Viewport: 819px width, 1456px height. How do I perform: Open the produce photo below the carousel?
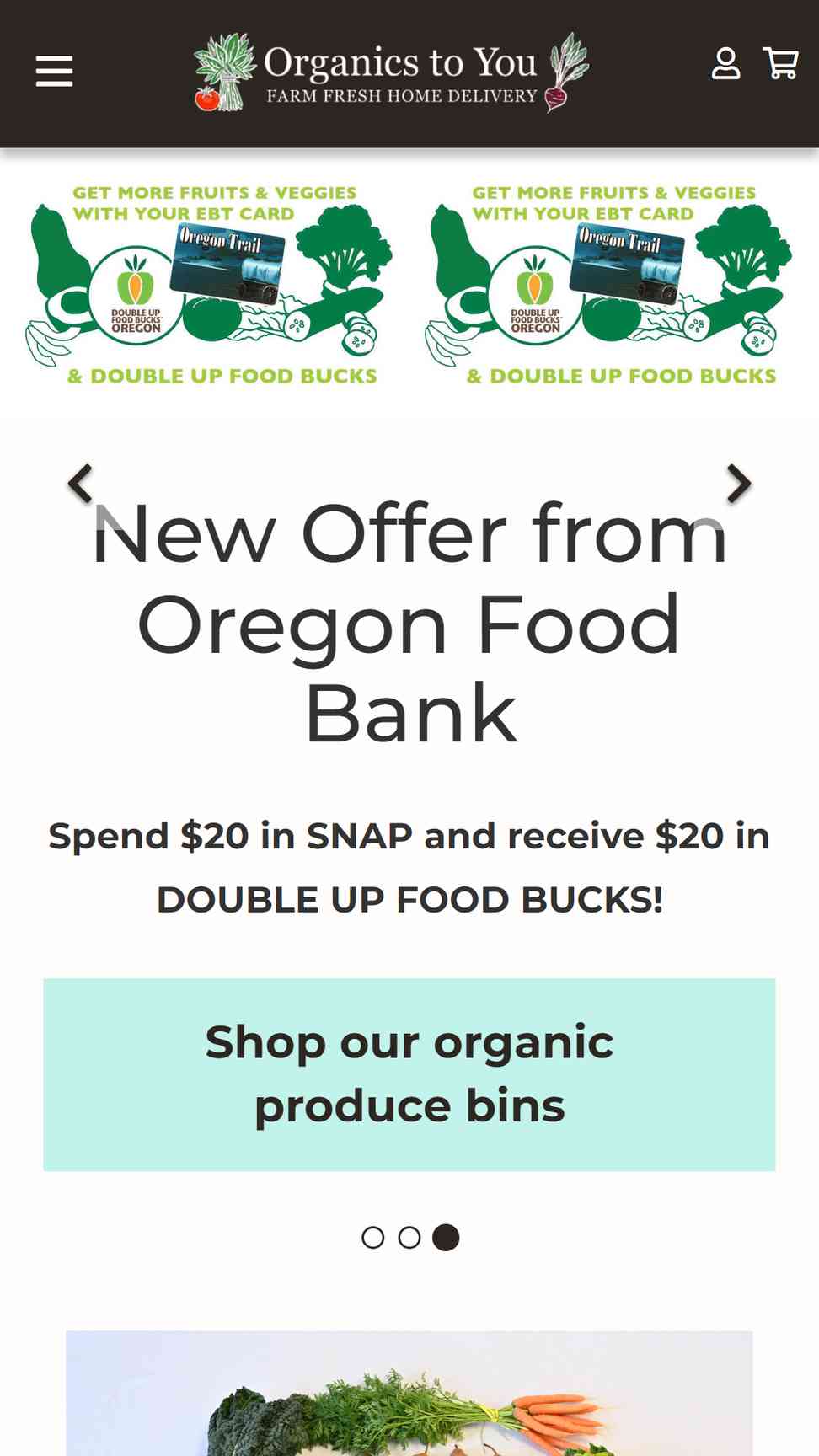pos(409,1393)
